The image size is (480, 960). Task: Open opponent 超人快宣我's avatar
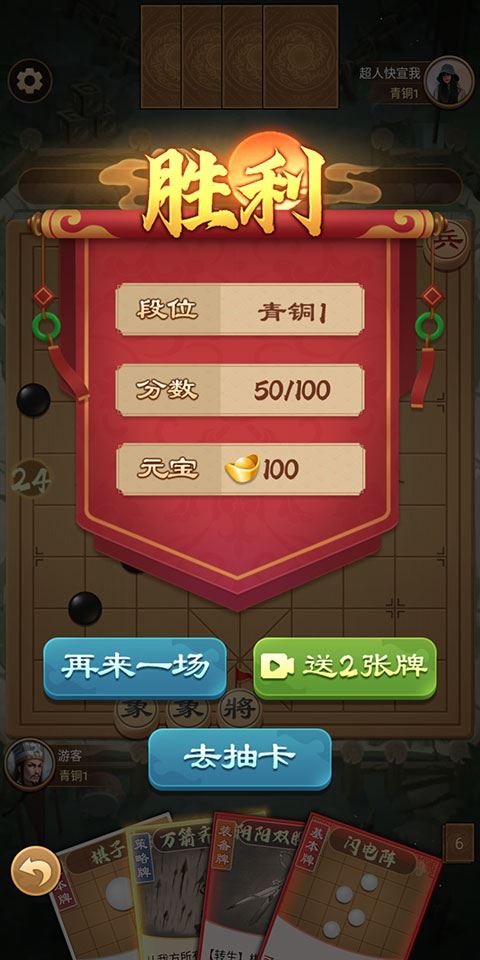[x=449, y=82]
